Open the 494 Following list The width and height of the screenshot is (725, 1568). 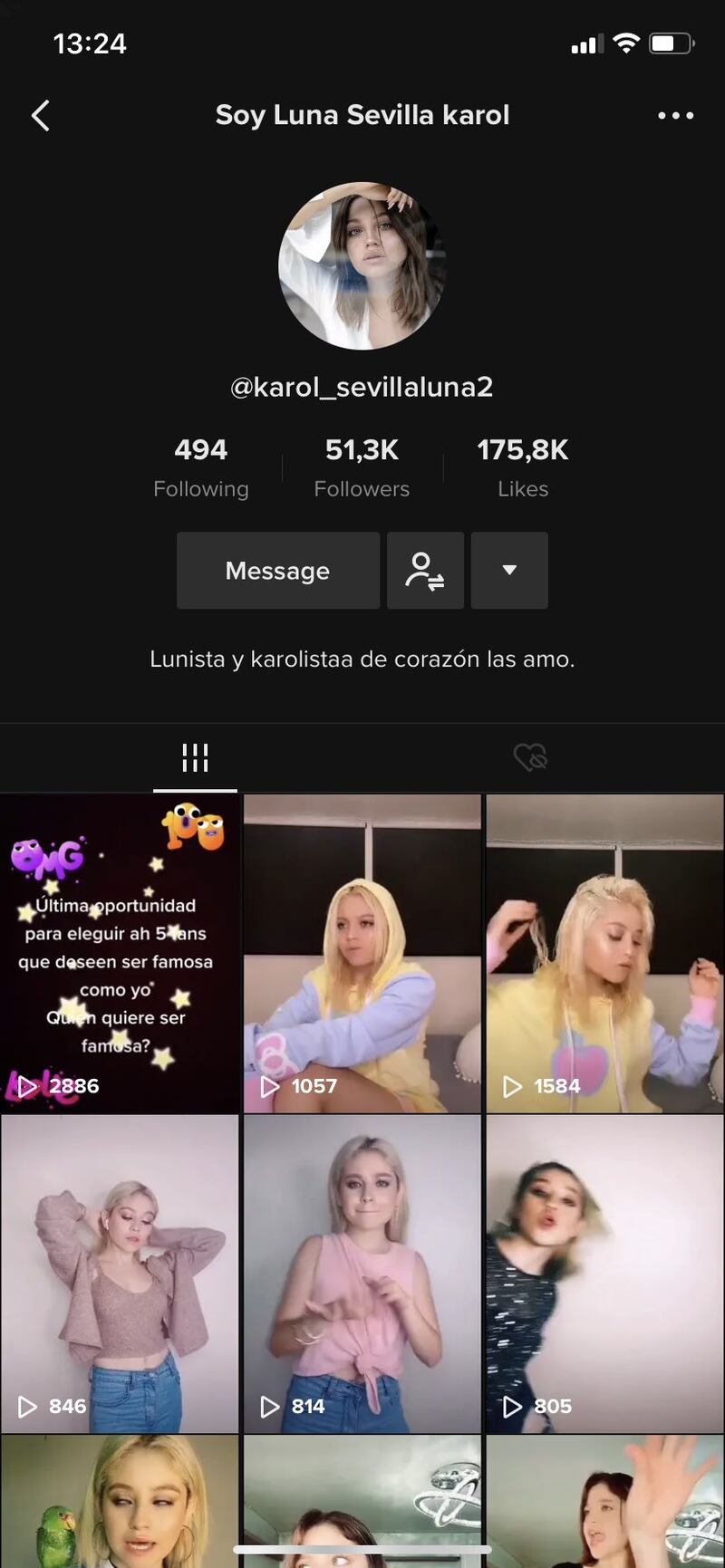tap(200, 467)
